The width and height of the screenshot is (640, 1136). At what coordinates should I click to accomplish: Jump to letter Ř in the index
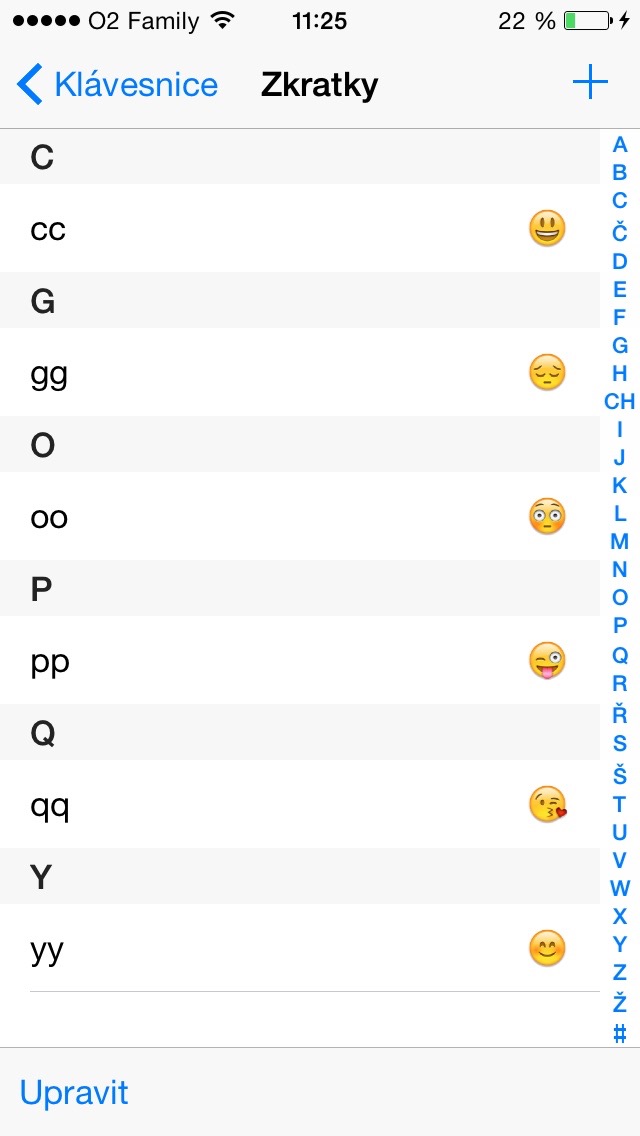620,714
